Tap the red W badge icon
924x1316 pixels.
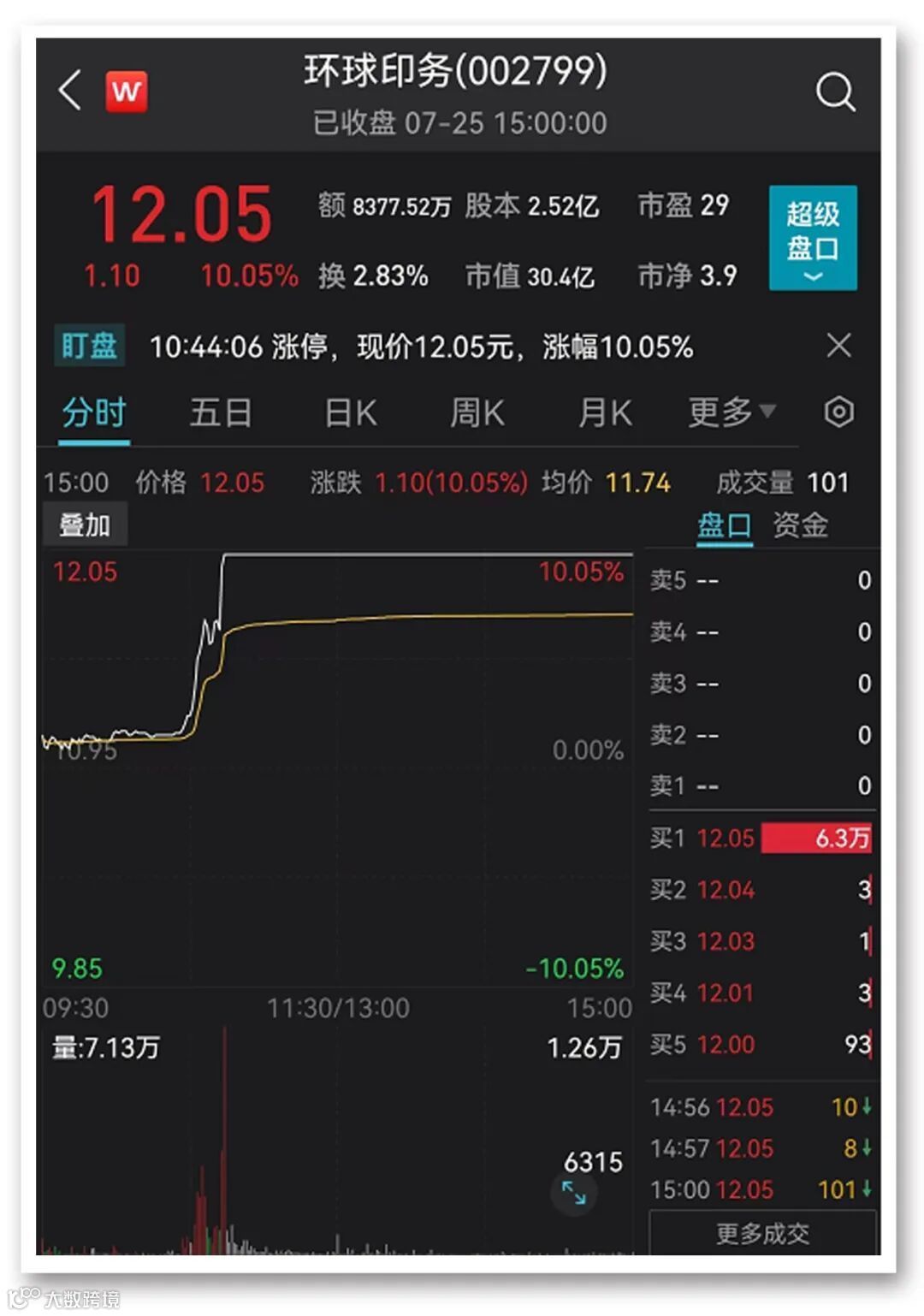pos(126,91)
